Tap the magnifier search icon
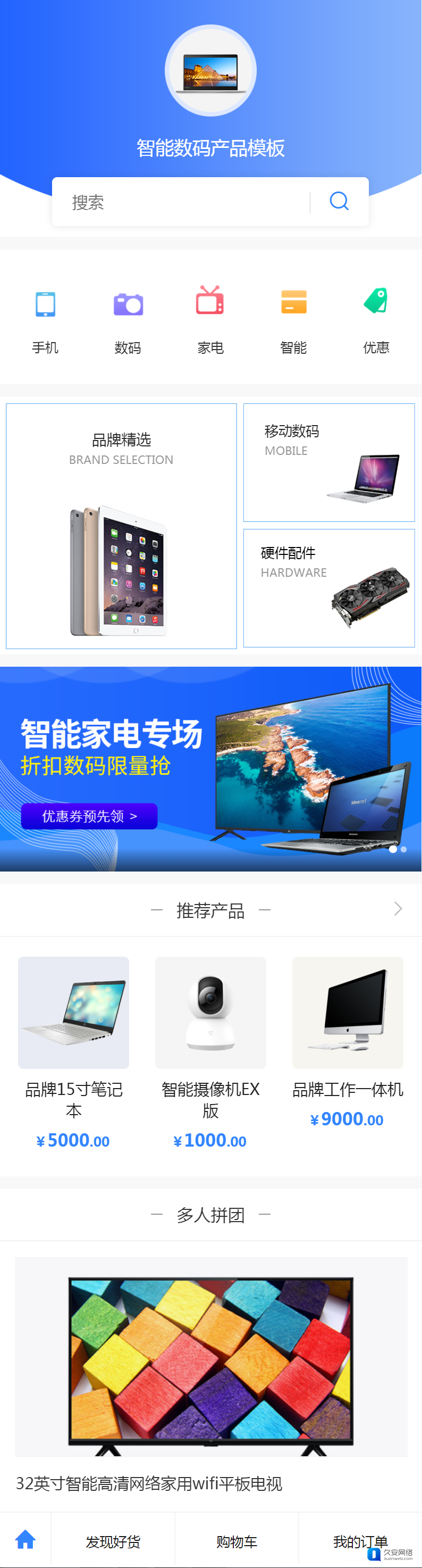Viewport: 422px width, 1568px height. 339,202
